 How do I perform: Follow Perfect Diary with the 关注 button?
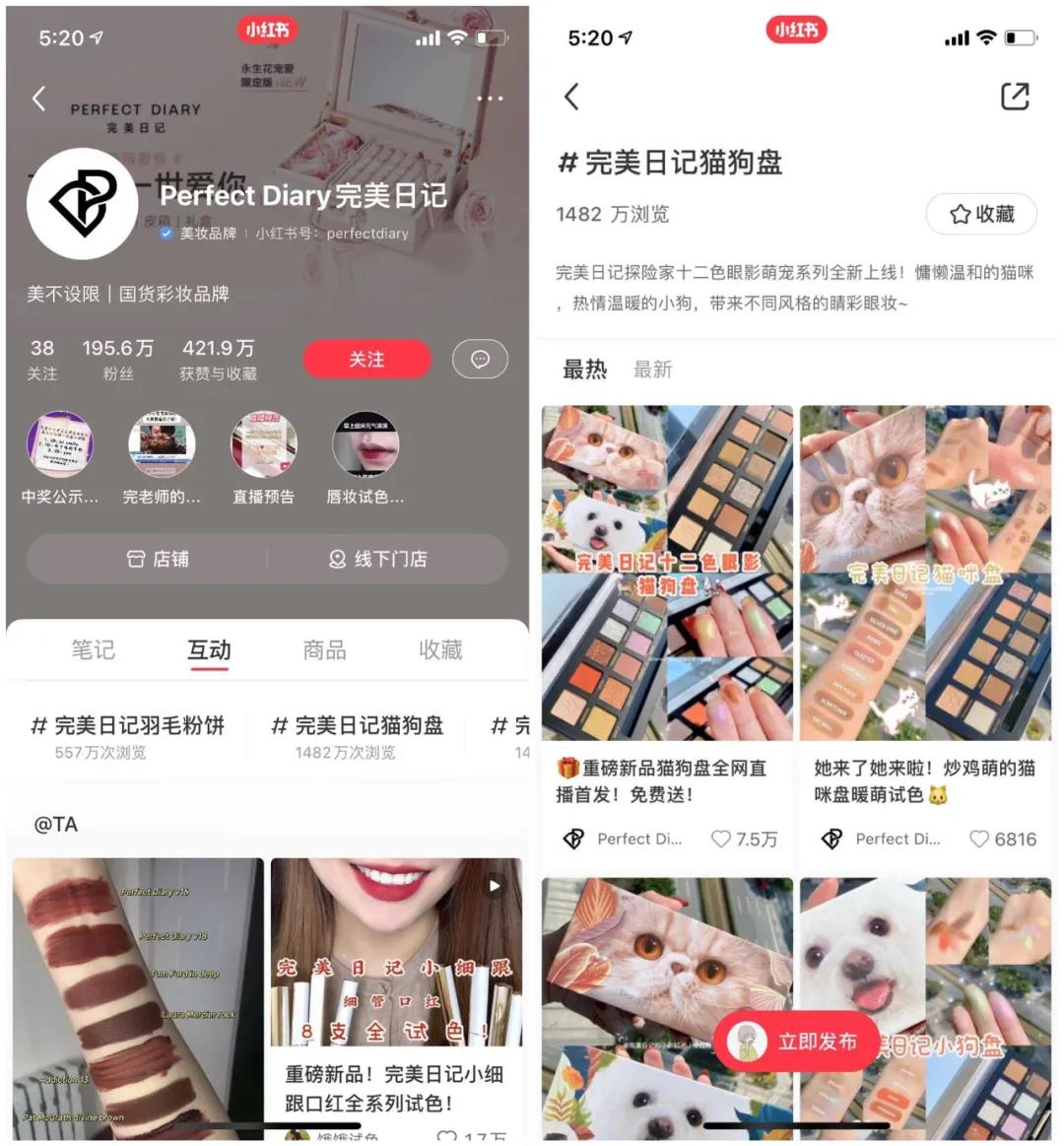pos(366,360)
